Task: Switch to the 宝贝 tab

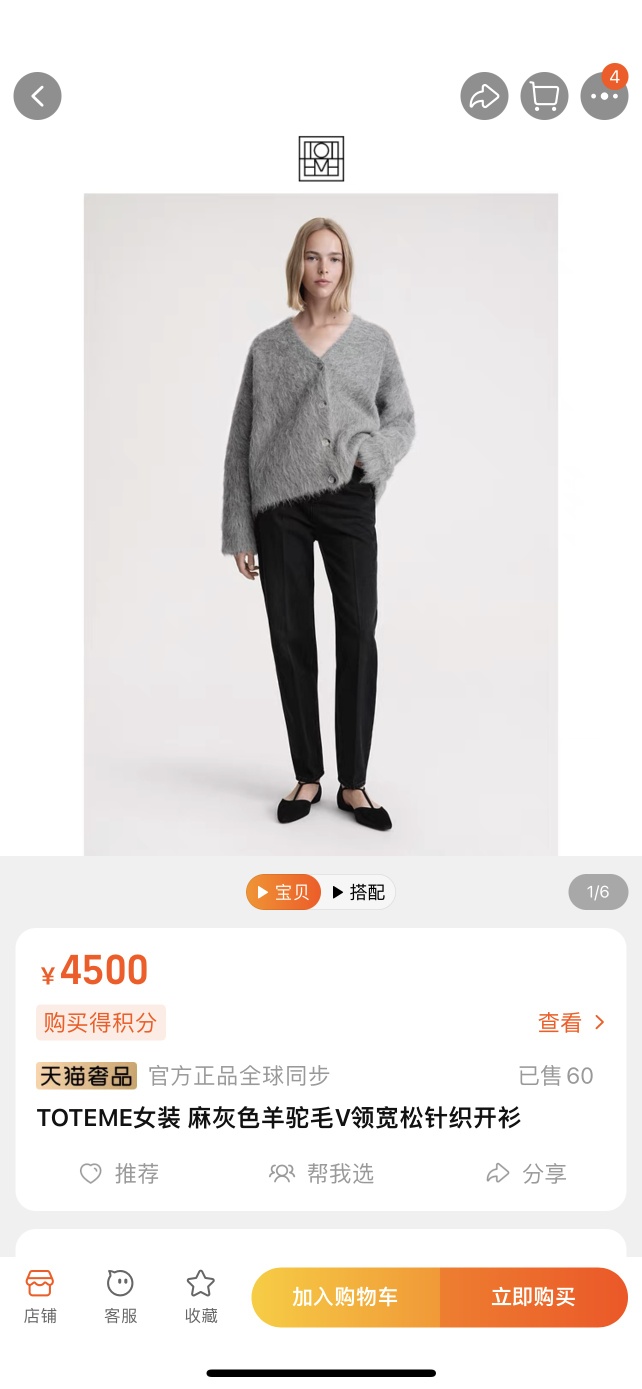Action: point(284,892)
